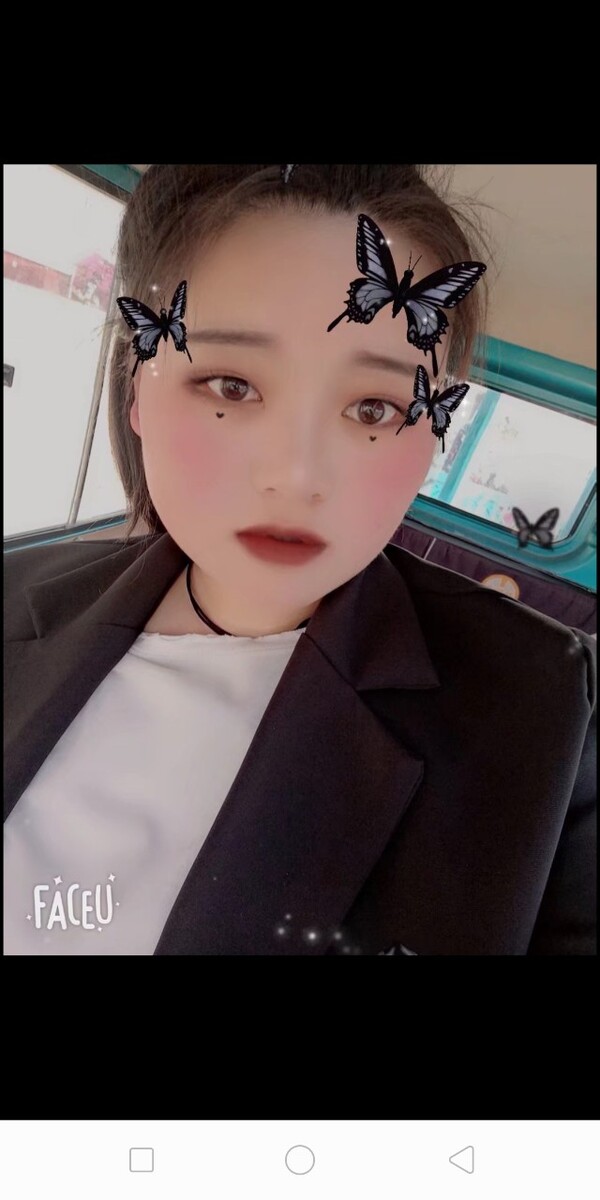Tap the circular home button

coord(300,1160)
